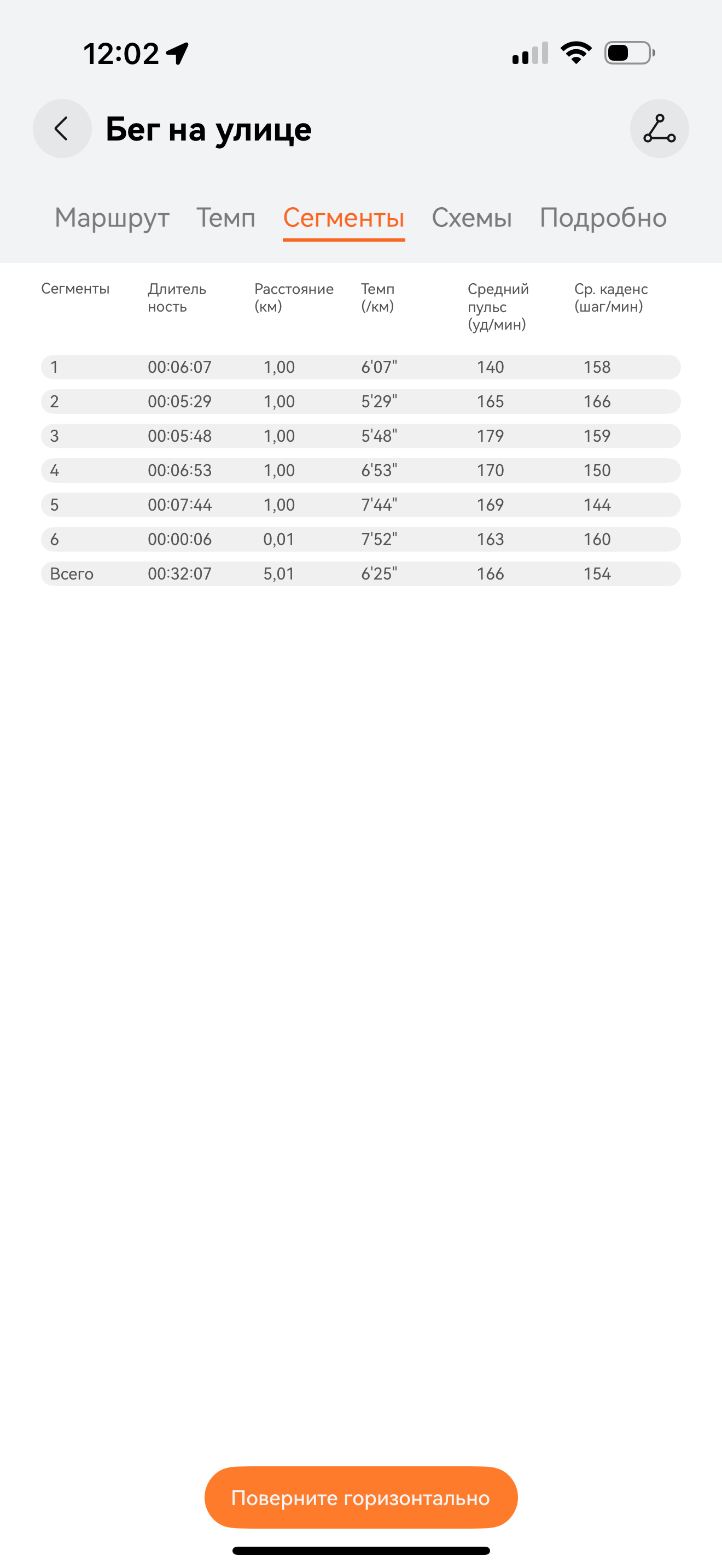Screen dimensions: 722x1568
Task: Open the route share icon
Action: [659, 128]
